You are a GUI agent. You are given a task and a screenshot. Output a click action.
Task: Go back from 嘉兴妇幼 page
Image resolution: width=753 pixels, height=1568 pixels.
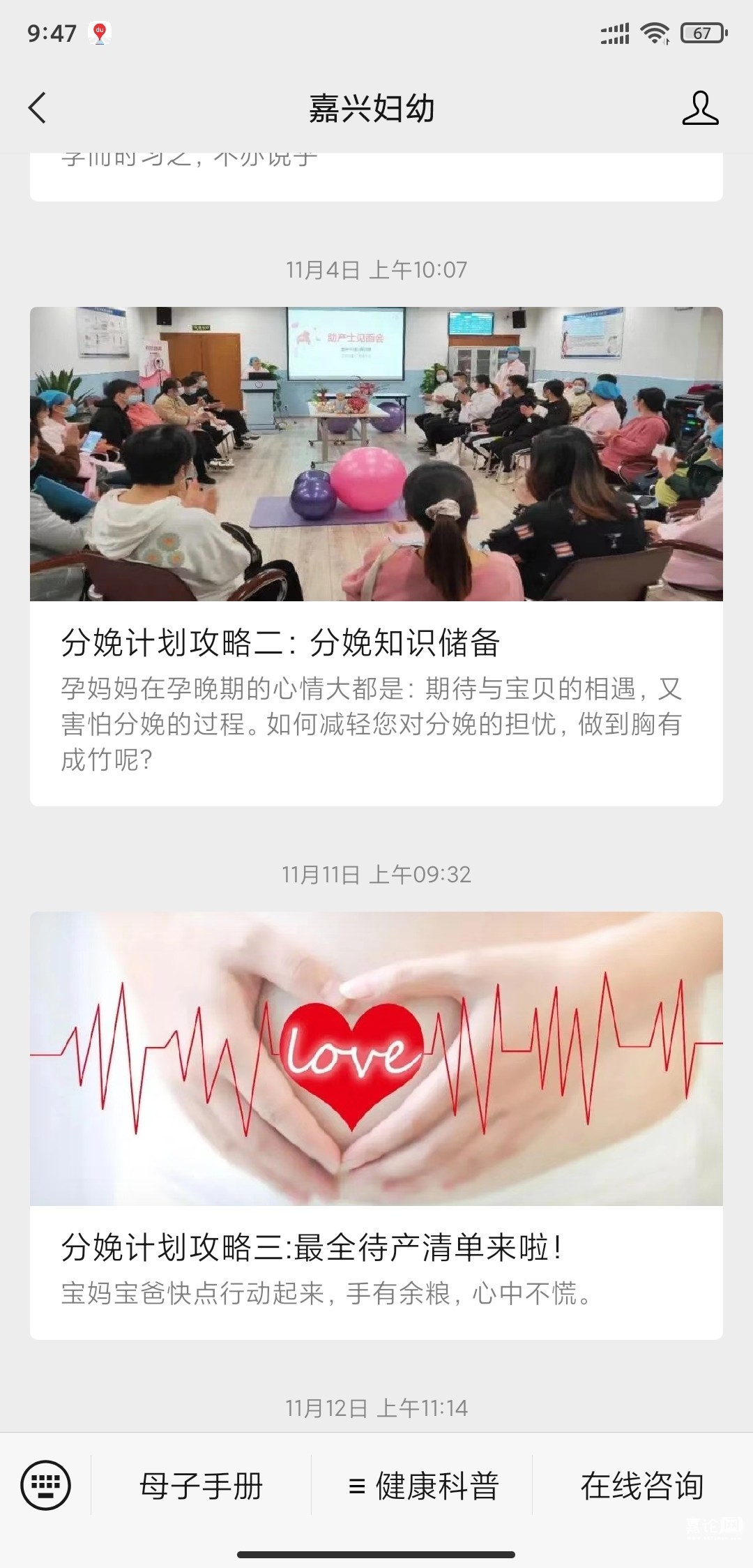point(38,108)
